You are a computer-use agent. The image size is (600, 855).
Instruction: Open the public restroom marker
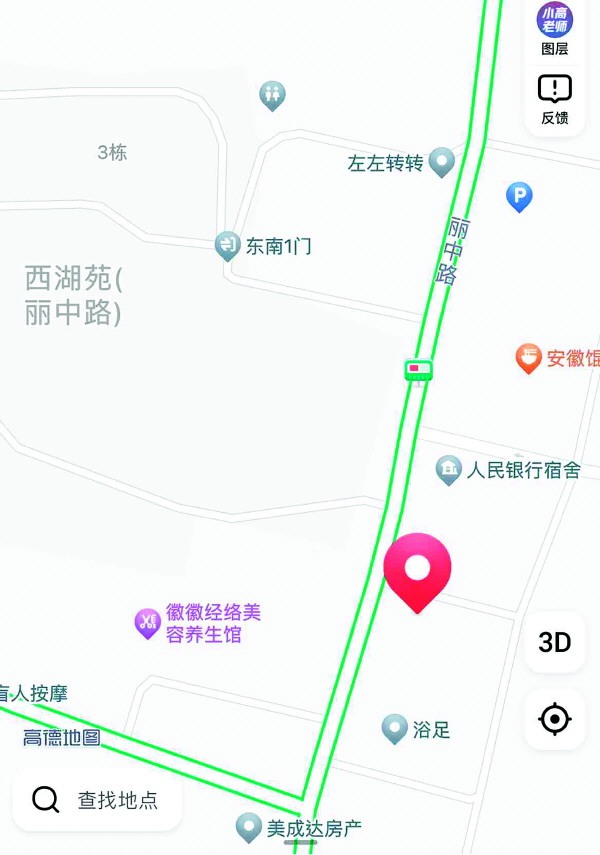coord(272,95)
